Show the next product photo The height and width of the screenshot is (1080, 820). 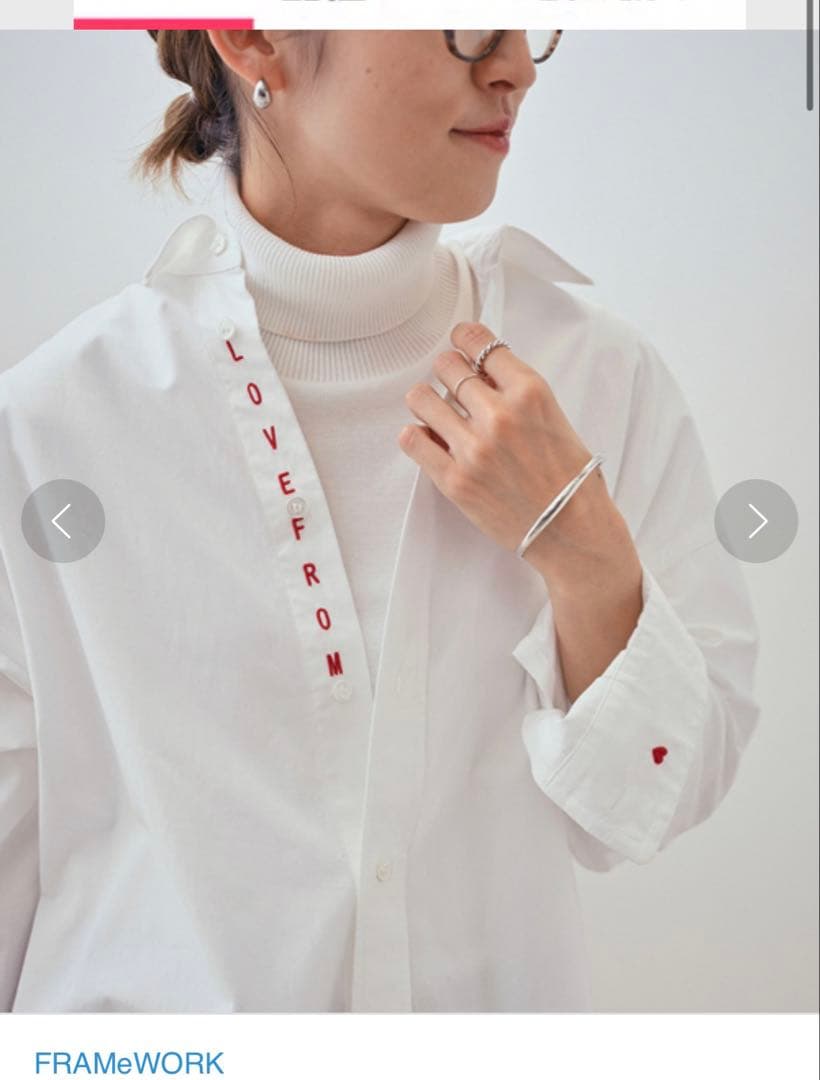(756, 521)
